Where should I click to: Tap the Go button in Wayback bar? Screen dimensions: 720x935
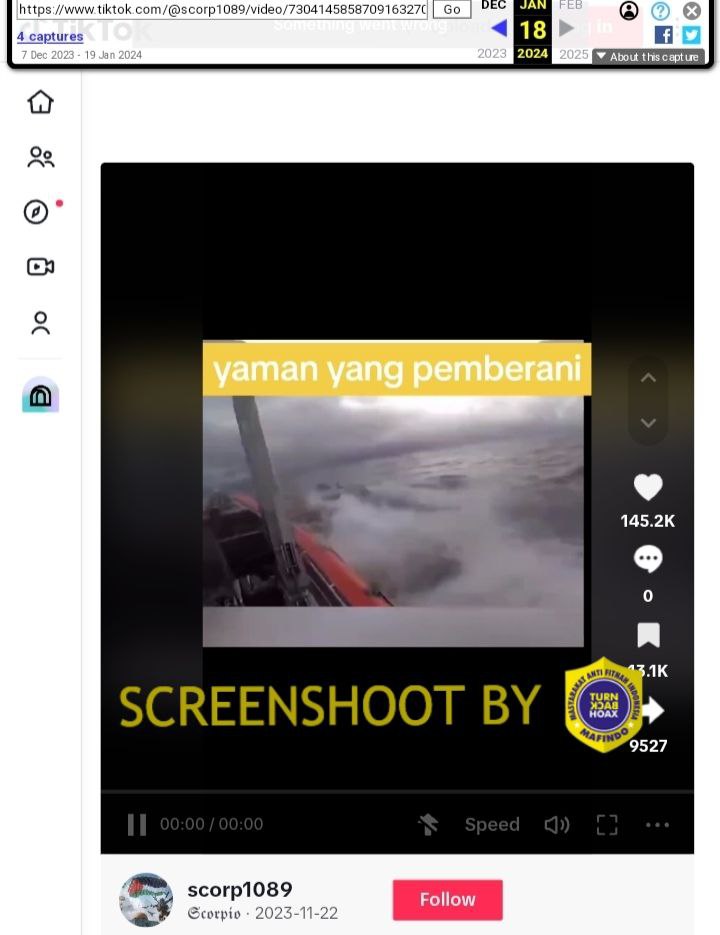click(452, 9)
